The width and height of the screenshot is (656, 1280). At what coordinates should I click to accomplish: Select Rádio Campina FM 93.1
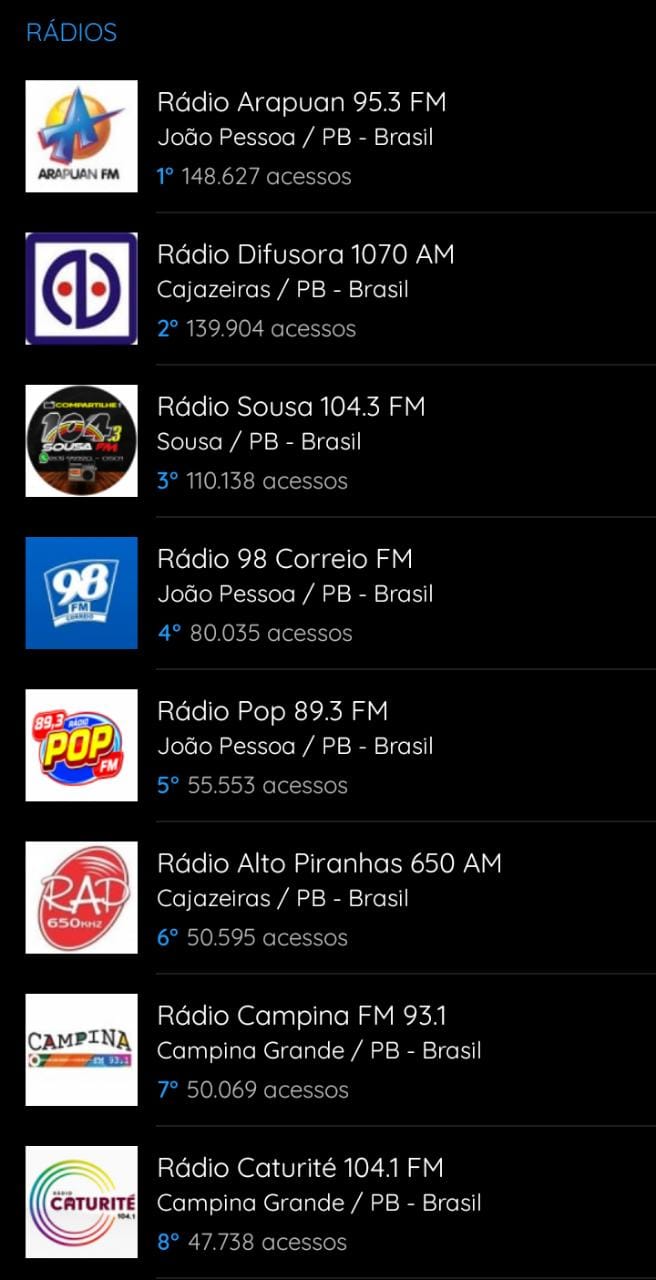click(328, 1050)
